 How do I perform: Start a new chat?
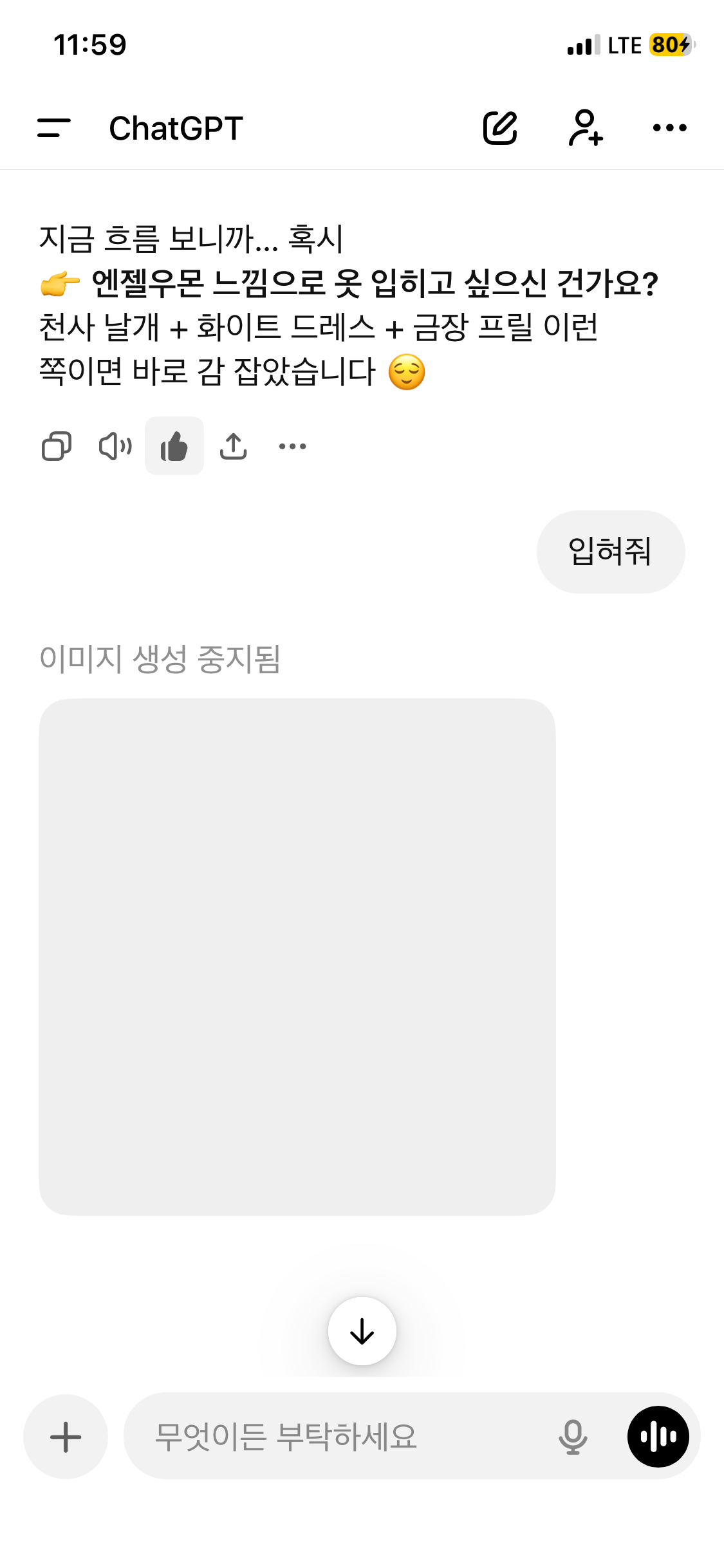coord(500,127)
